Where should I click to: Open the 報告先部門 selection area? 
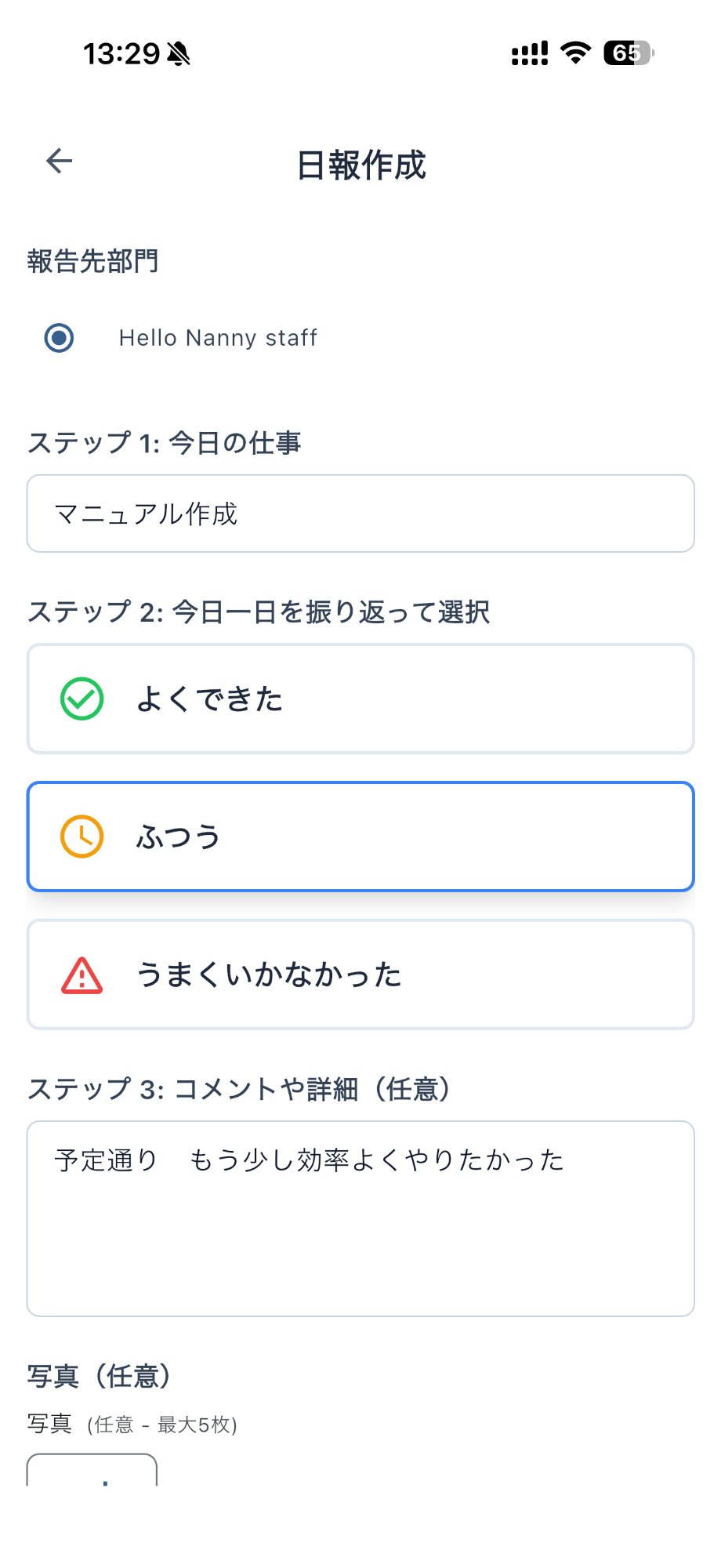tap(92, 261)
